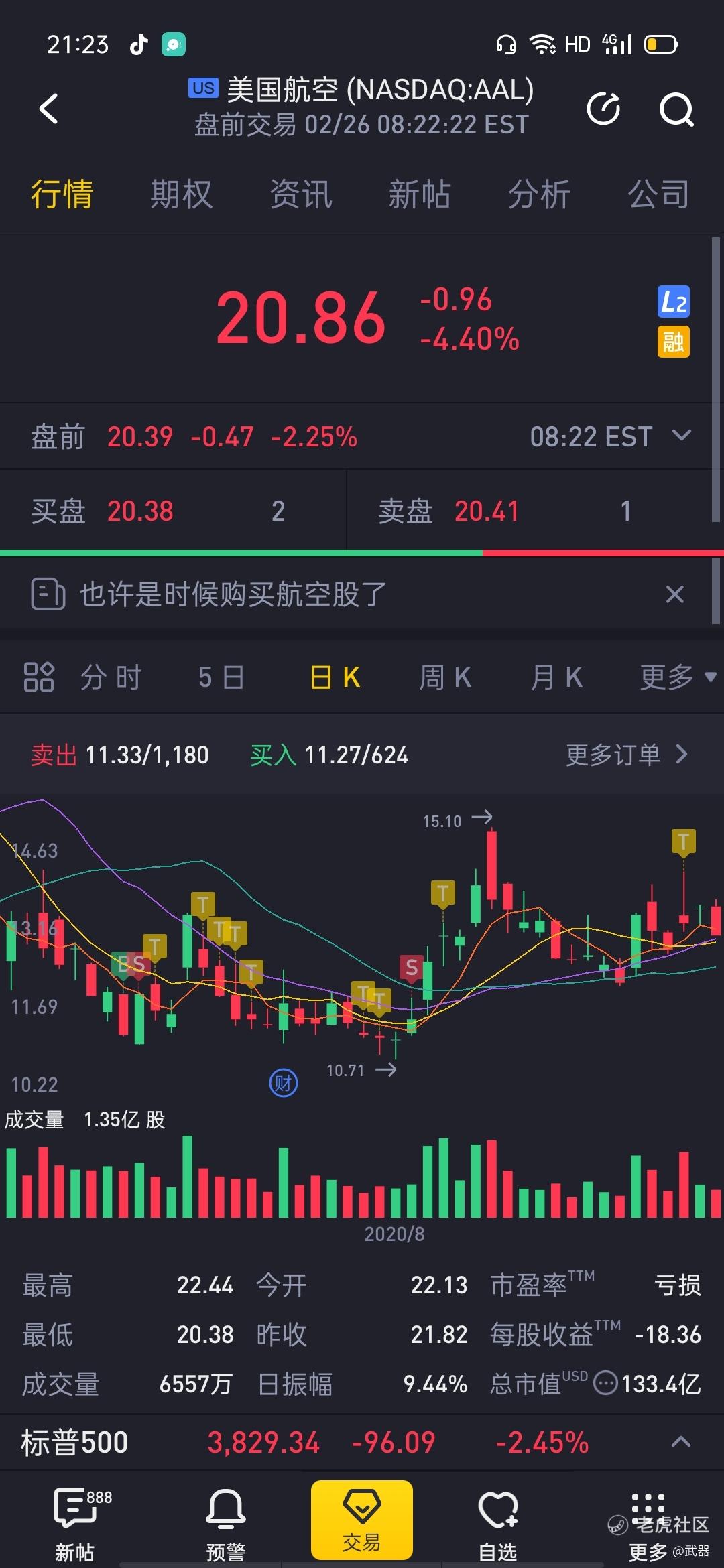Switch to the 新帖 top tab
The image size is (724, 1568).
point(420,195)
